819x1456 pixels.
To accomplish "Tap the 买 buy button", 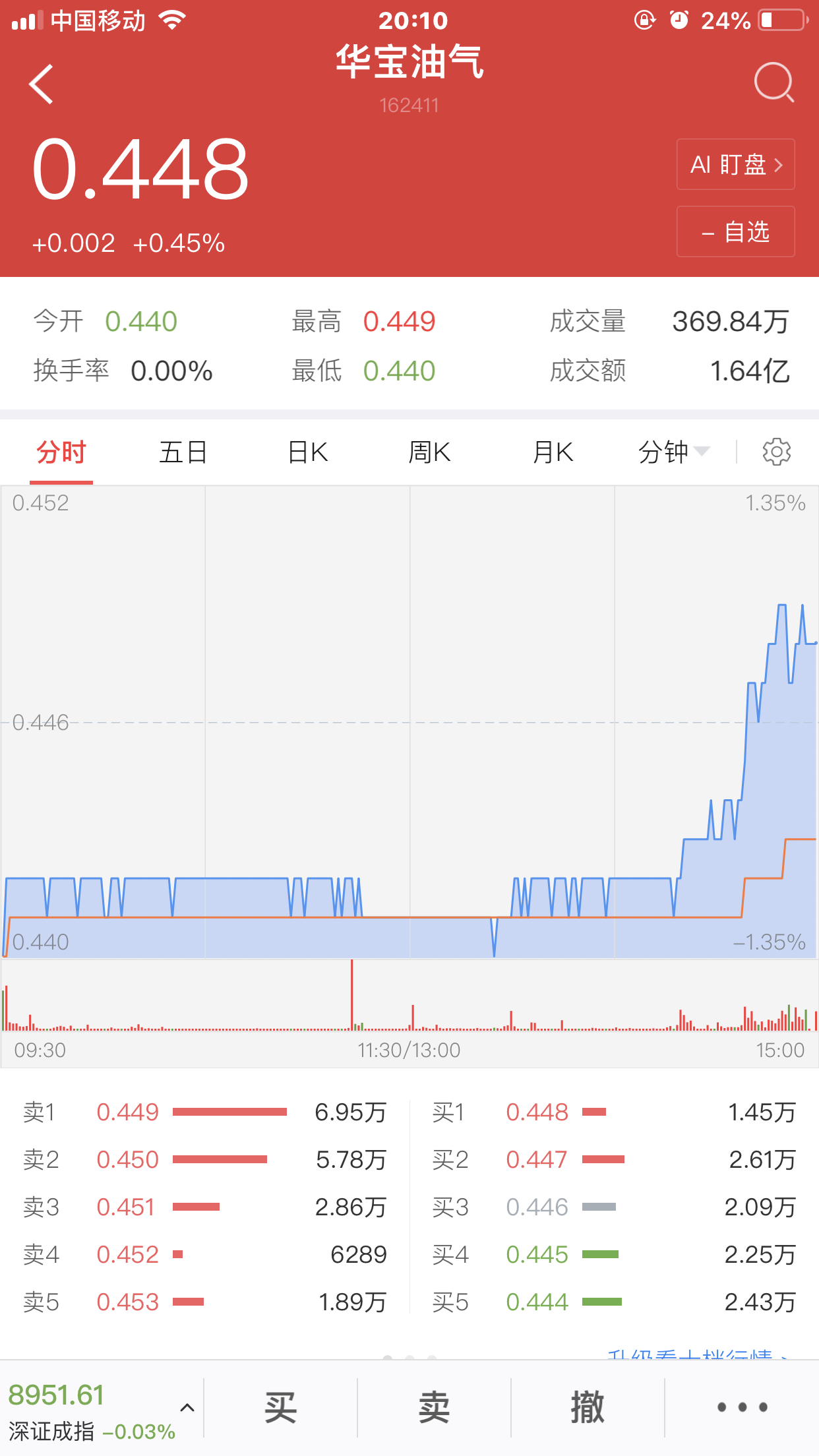I will (281, 1407).
